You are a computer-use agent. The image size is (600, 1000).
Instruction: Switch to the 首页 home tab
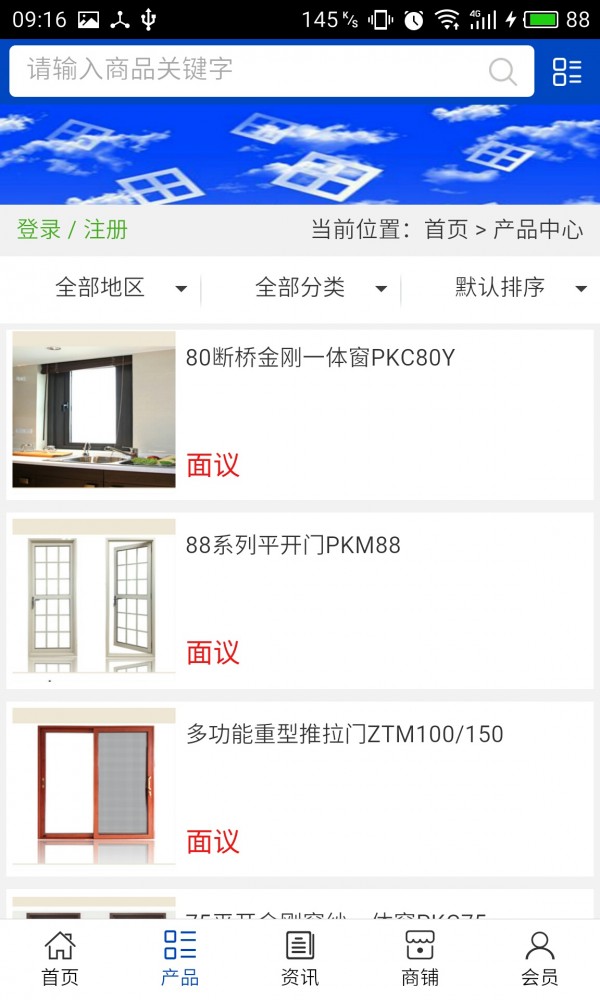(x=60, y=958)
